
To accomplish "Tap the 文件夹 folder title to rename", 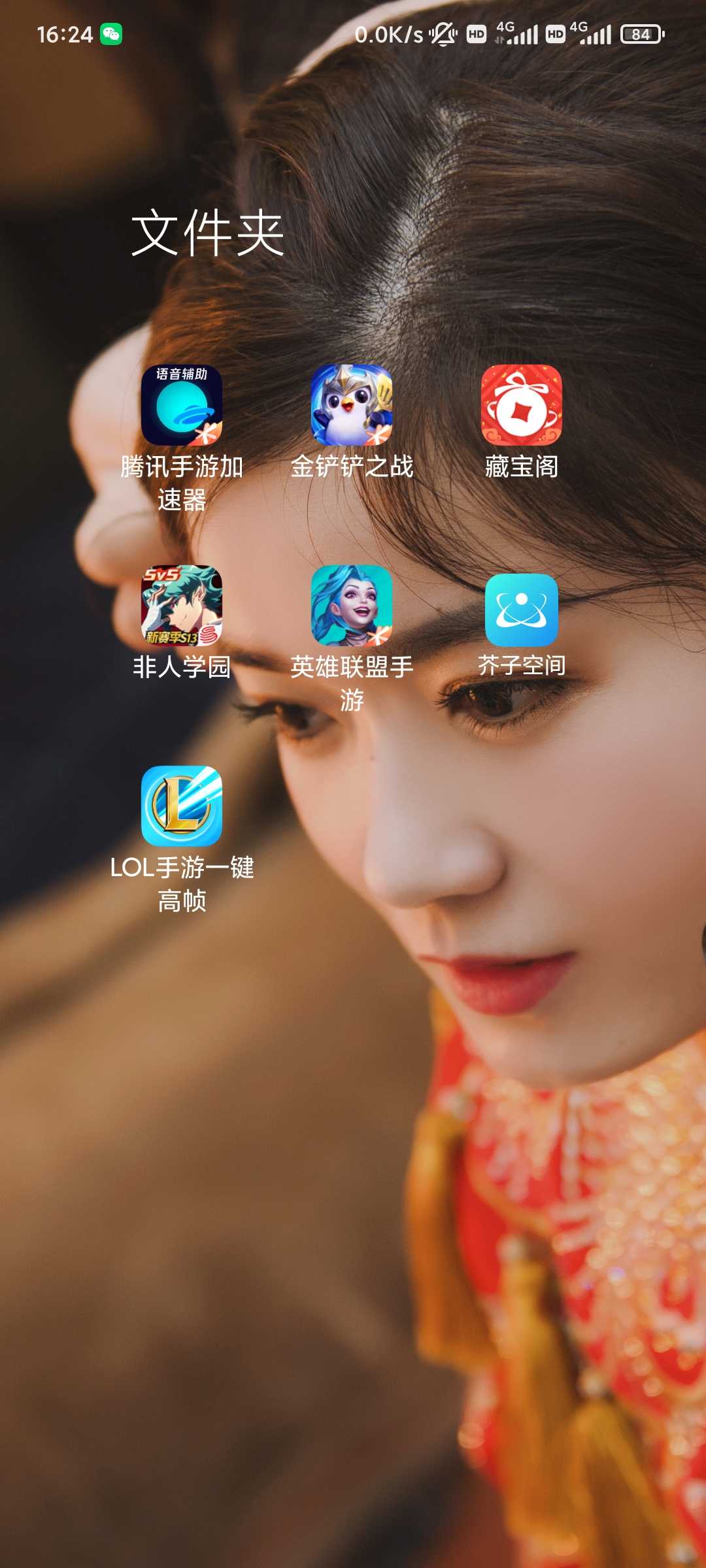I will [208, 233].
